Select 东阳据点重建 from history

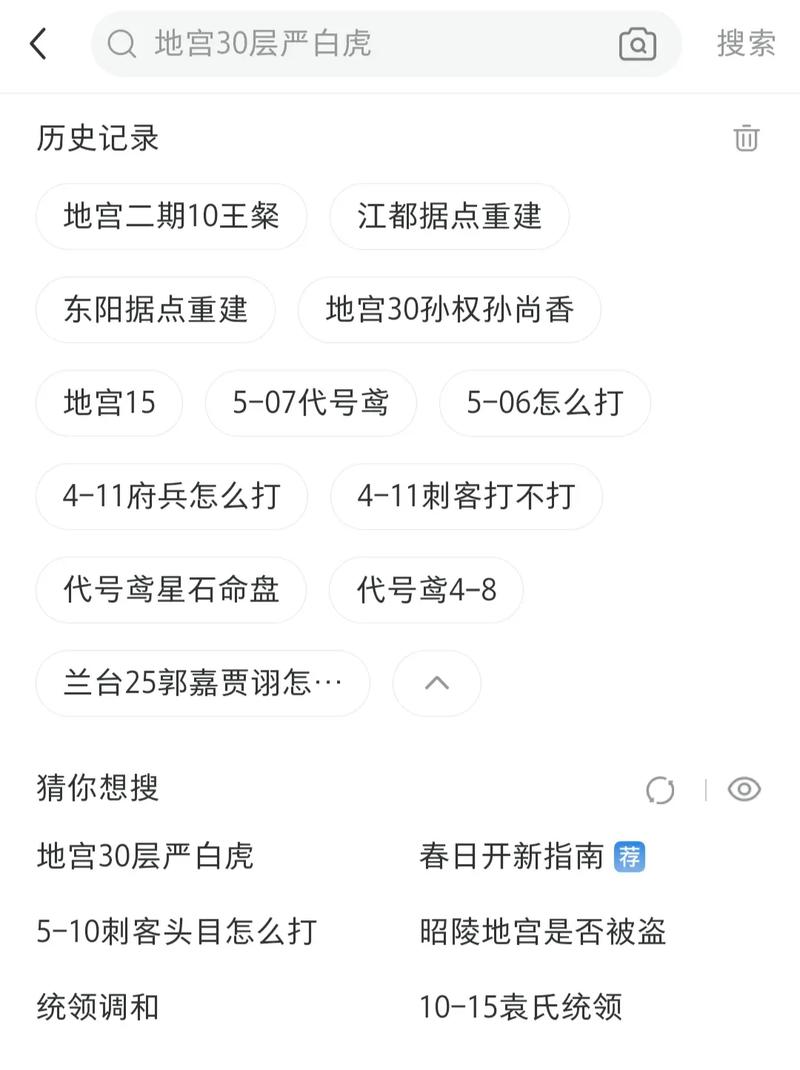[x=155, y=310]
